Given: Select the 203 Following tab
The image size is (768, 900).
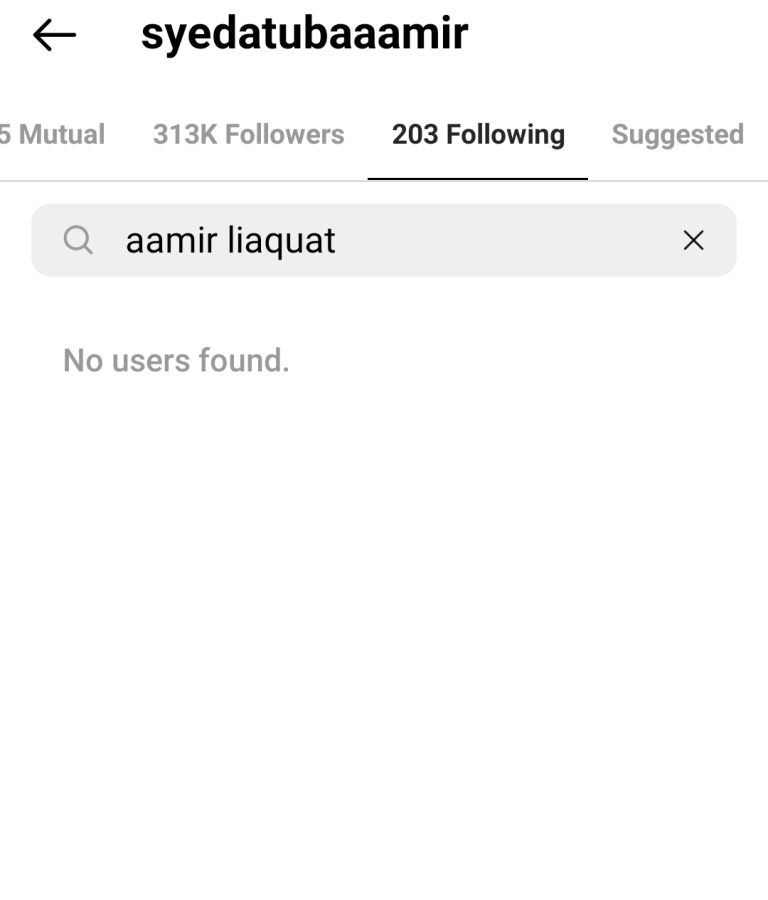Looking at the screenshot, I should point(478,135).
